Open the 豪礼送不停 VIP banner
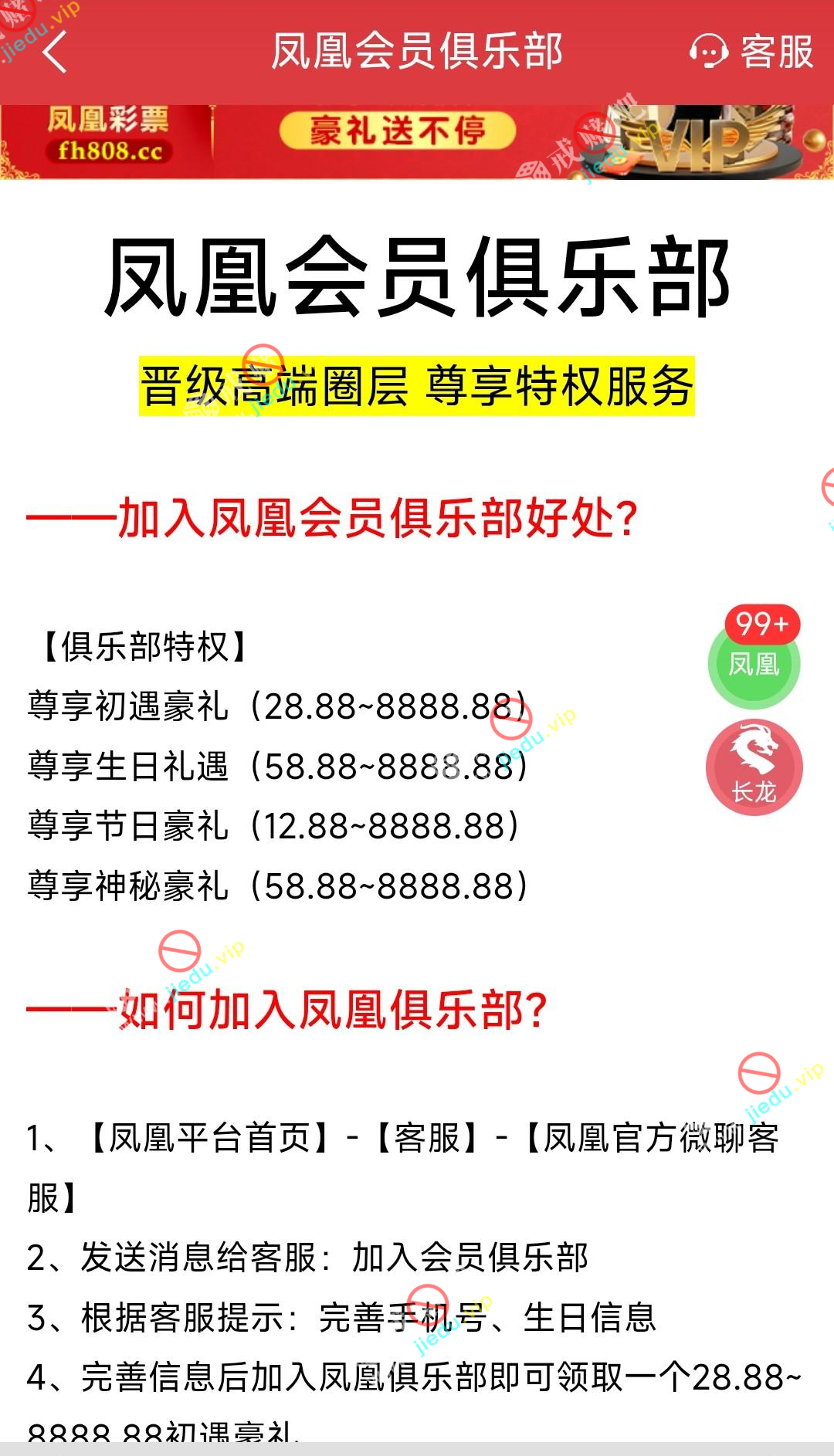 (x=417, y=141)
